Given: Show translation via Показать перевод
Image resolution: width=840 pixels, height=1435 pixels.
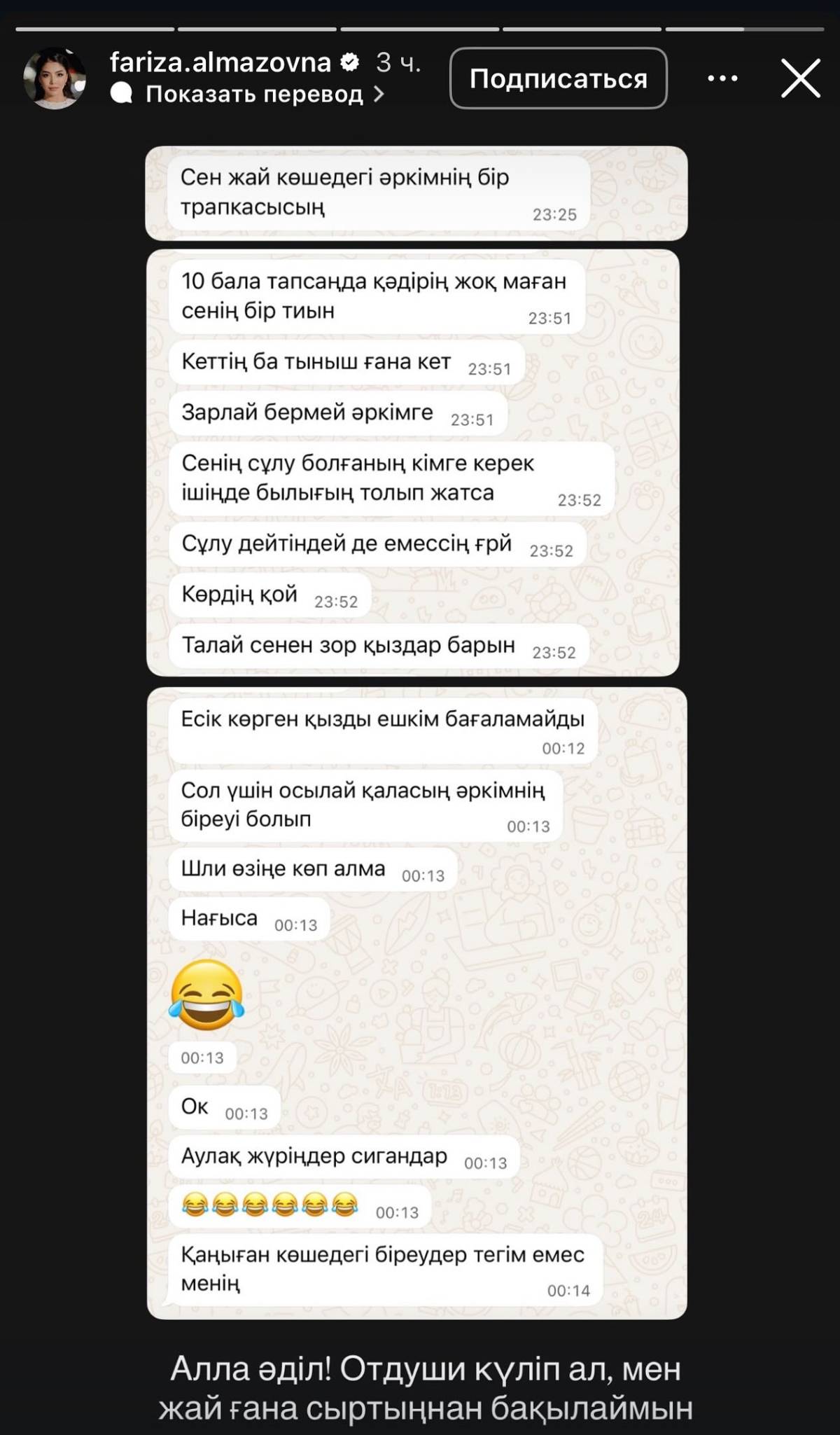Looking at the screenshot, I should (255, 94).
